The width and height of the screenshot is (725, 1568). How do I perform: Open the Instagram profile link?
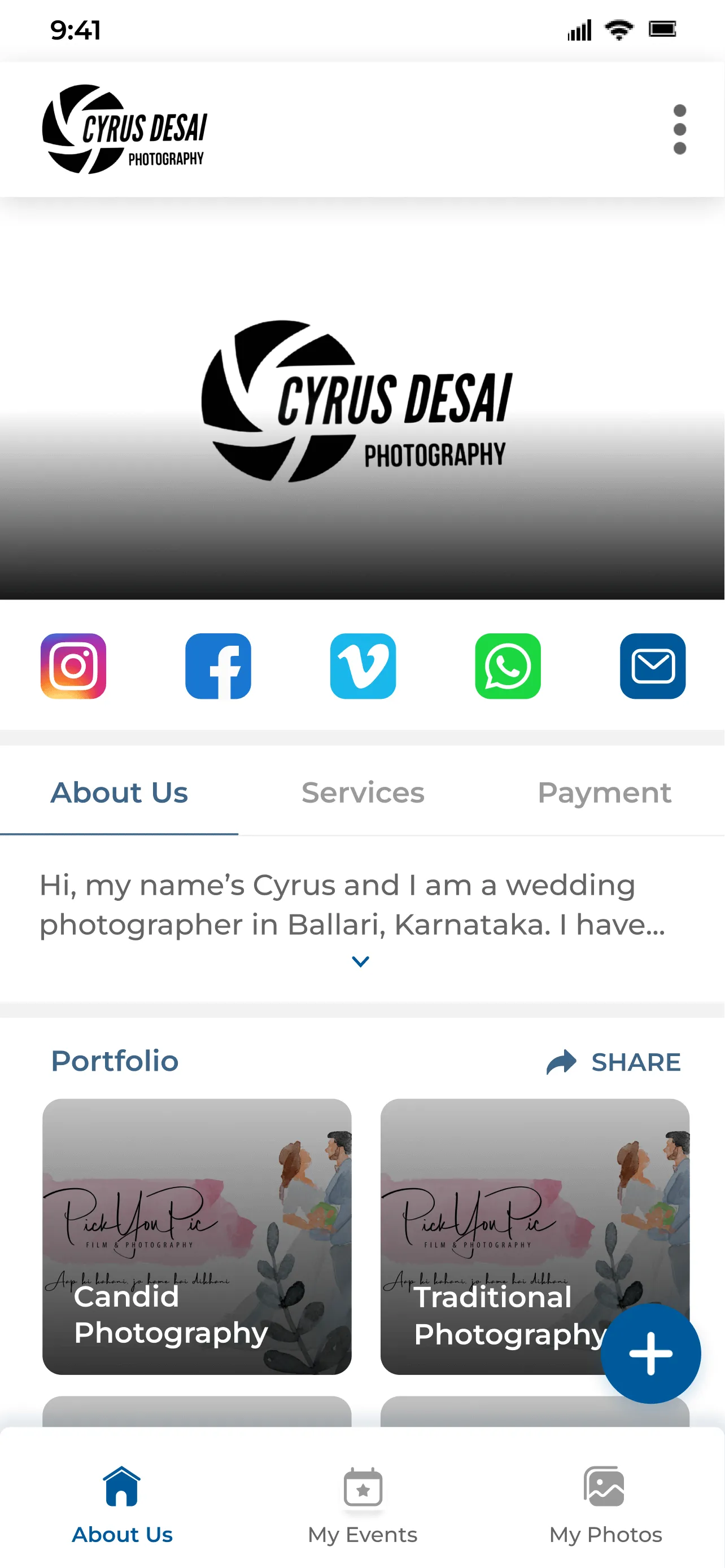(x=73, y=666)
